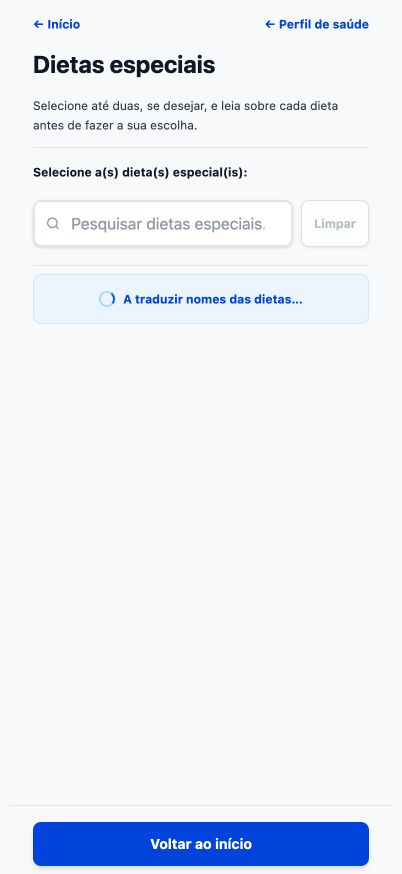Viewport: 402px width, 874px height.
Task: Tap the Limpar button
Action: [x=335, y=224]
